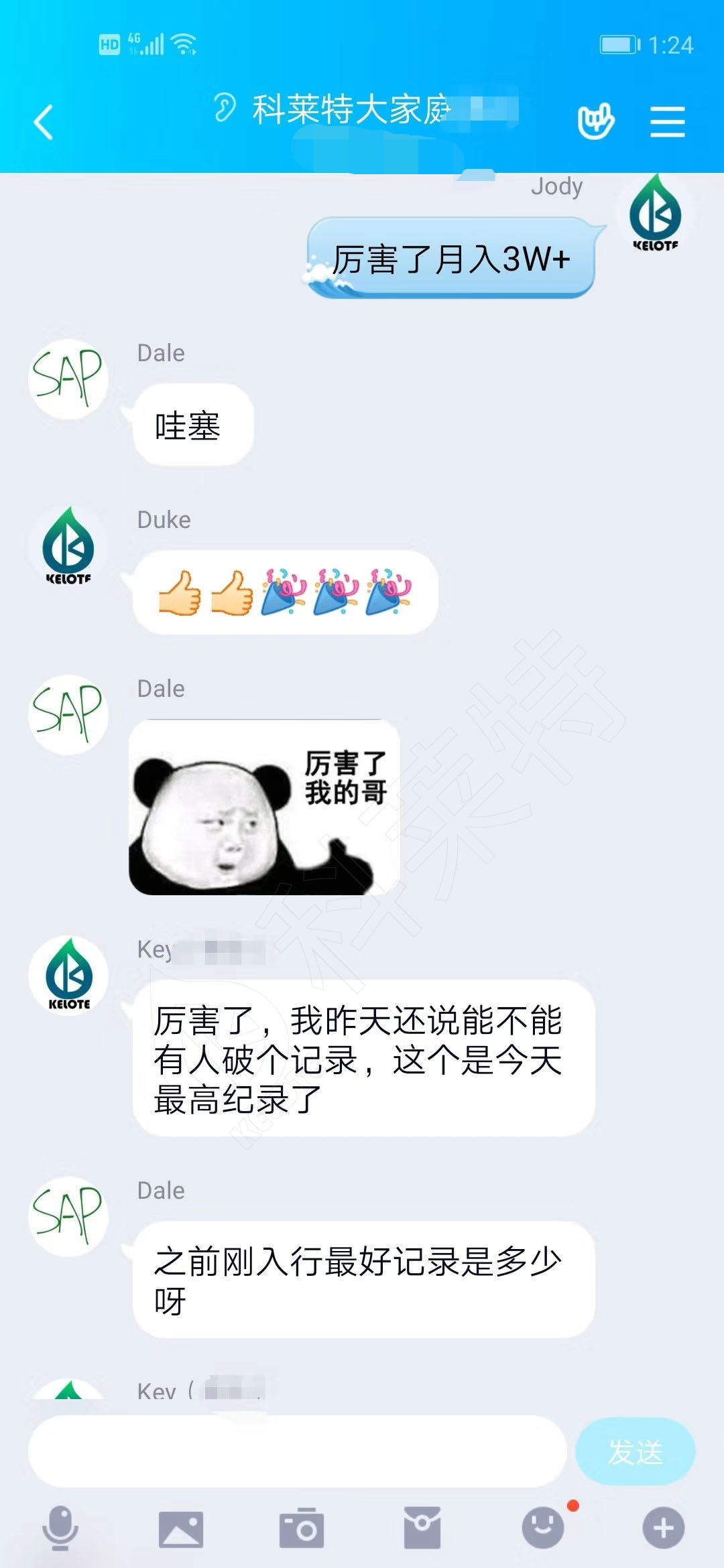The height and width of the screenshot is (1568, 724).
Task: Send the message with 发送 button
Action: [635, 1451]
